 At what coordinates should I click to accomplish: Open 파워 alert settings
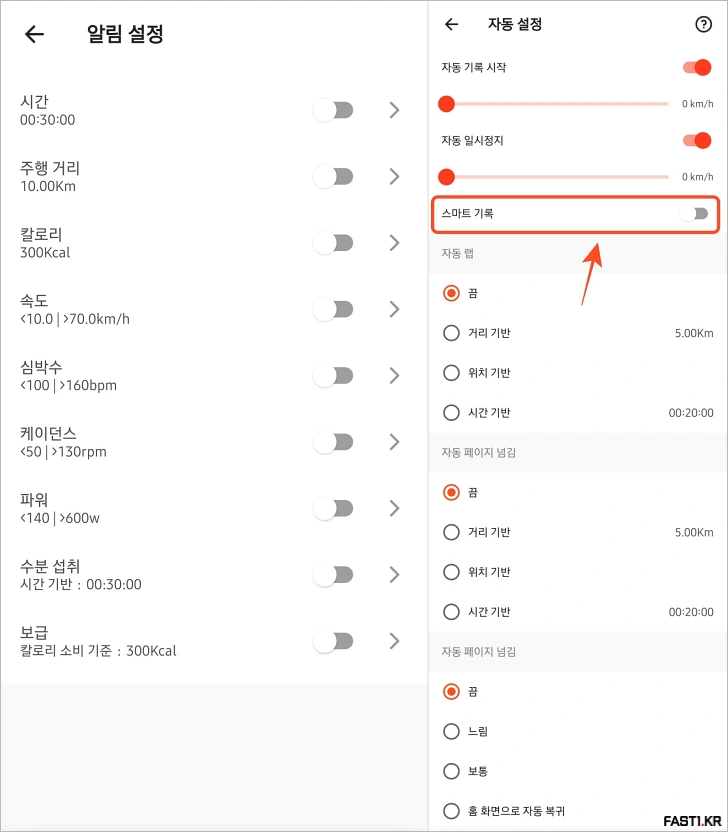point(394,508)
